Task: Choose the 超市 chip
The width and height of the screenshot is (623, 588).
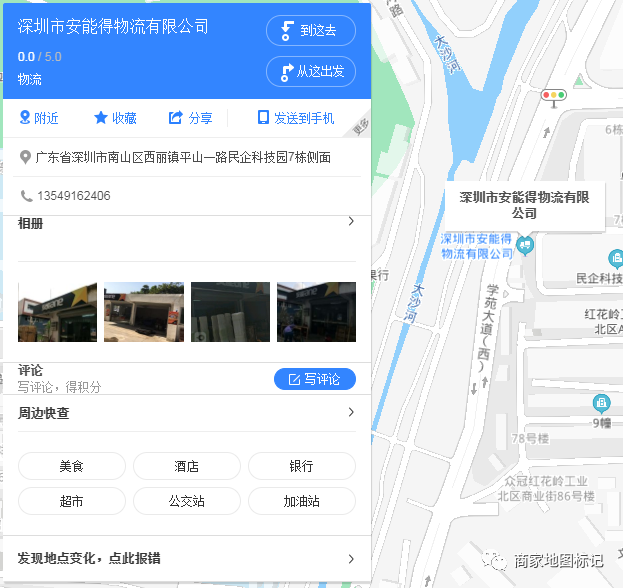Action: pyautogui.click(x=72, y=501)
